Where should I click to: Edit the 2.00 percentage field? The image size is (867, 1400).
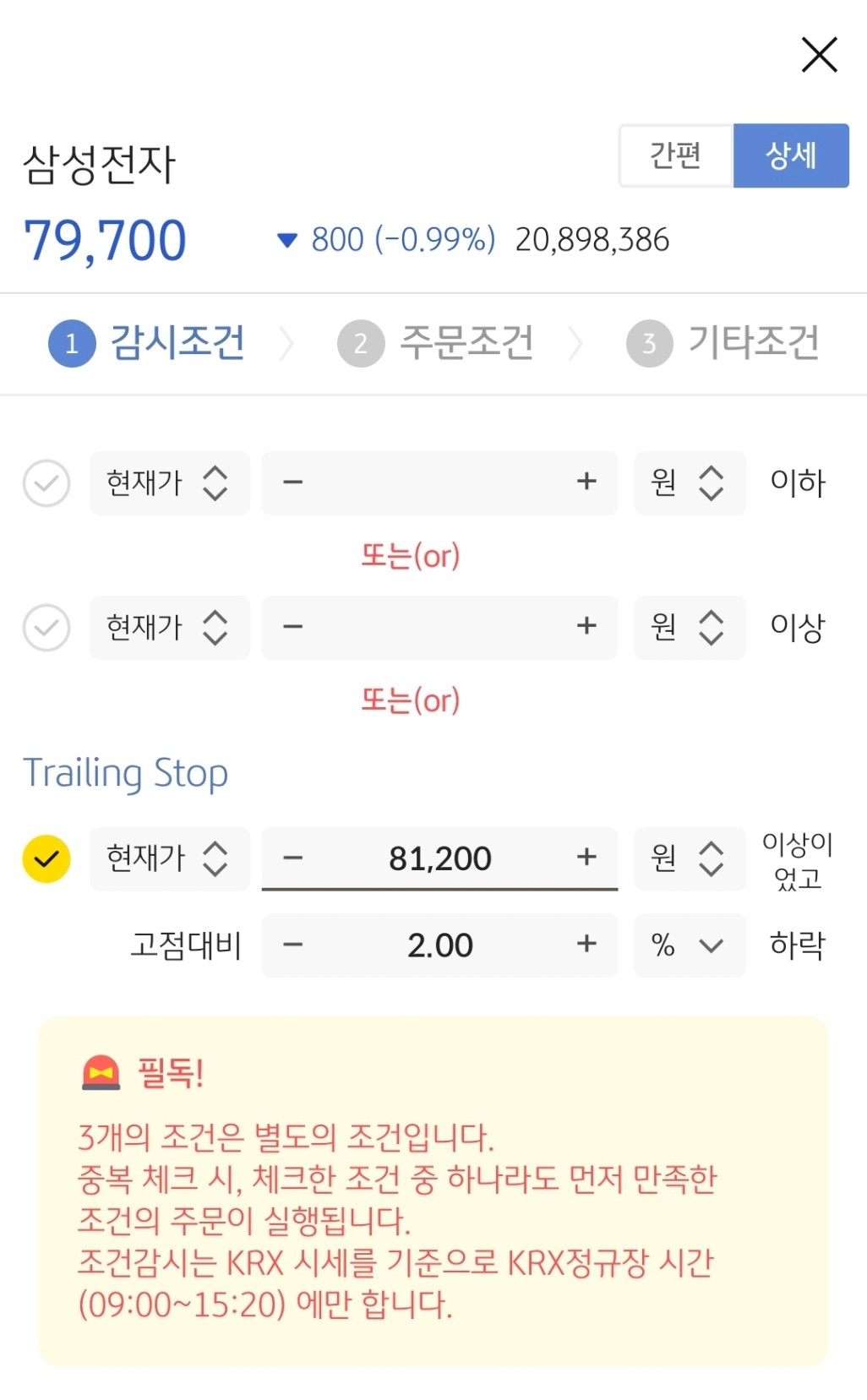click(x=439, y=945)
